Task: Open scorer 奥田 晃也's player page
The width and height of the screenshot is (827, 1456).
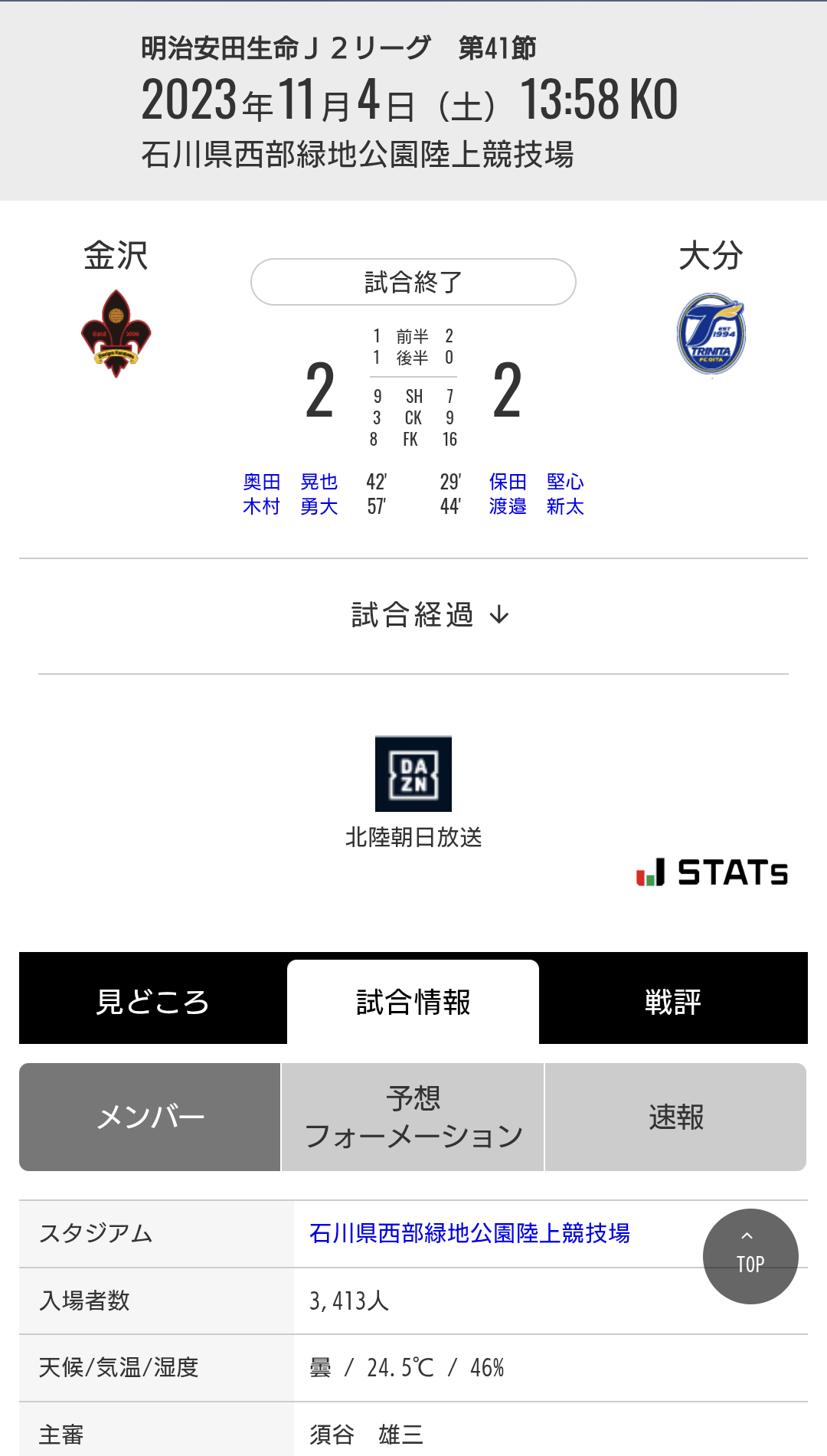Action: (x=290, y=482)
